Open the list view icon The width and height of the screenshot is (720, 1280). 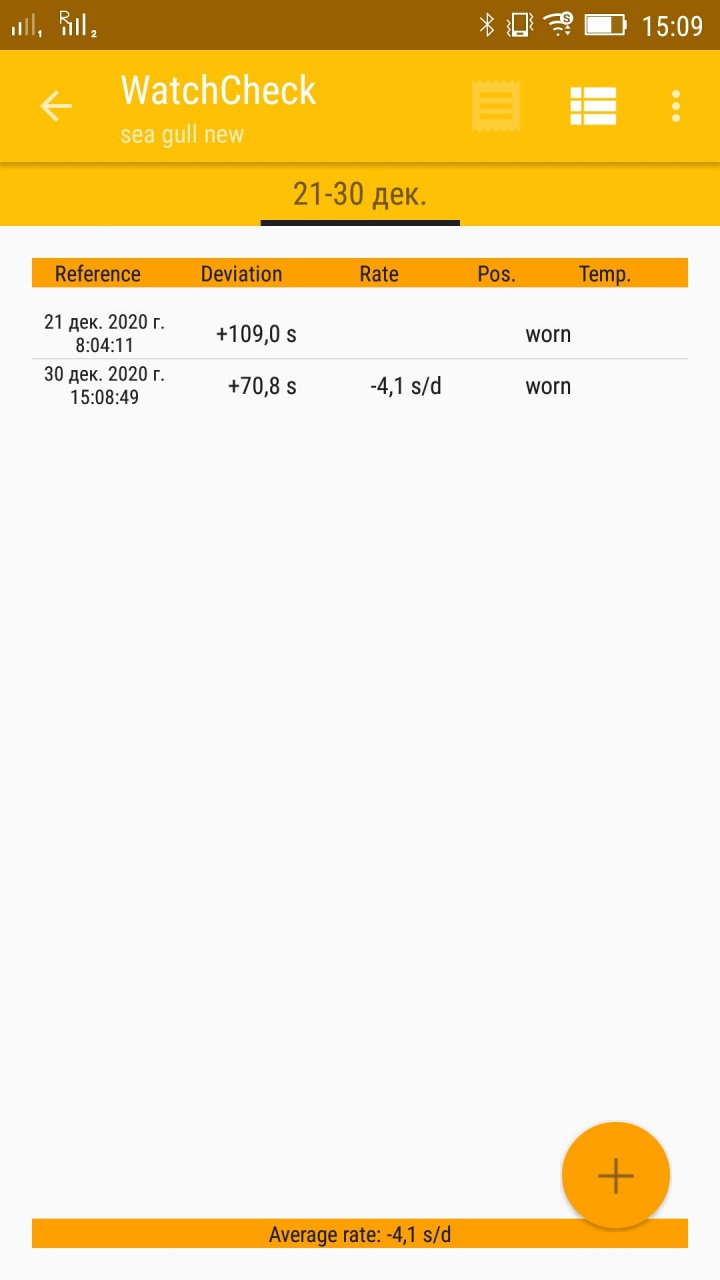point(593,106)
